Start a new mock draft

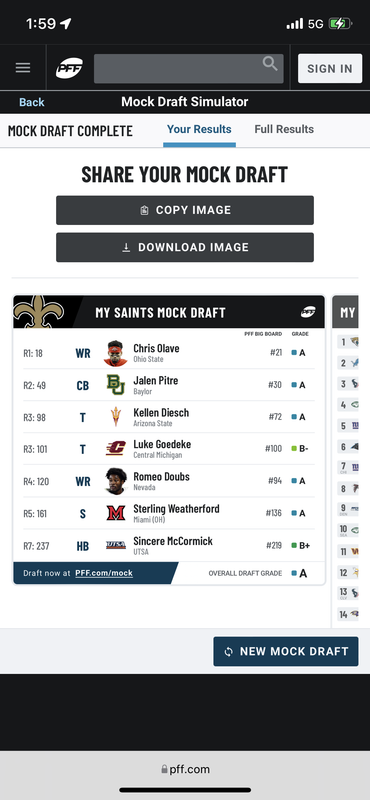(x=286, y=652)
